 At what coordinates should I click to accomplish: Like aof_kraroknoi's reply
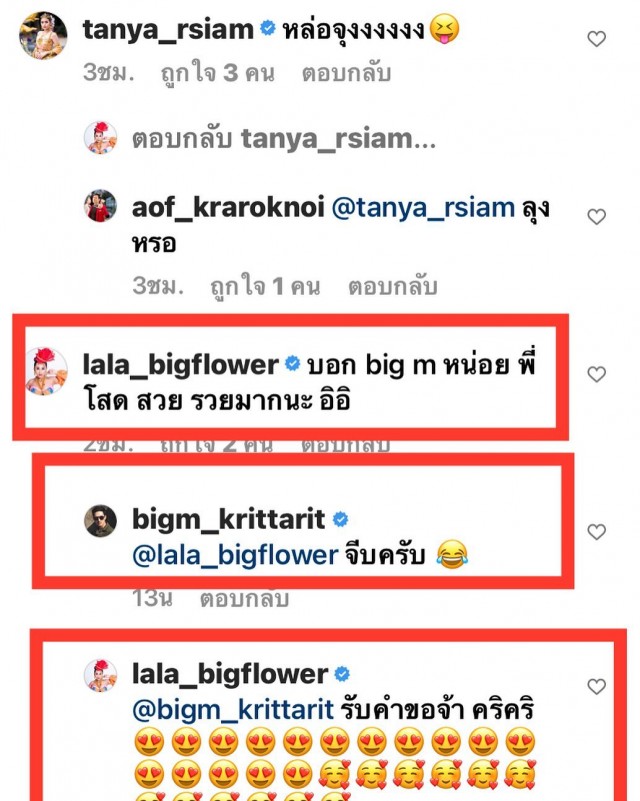click(596, 216)
